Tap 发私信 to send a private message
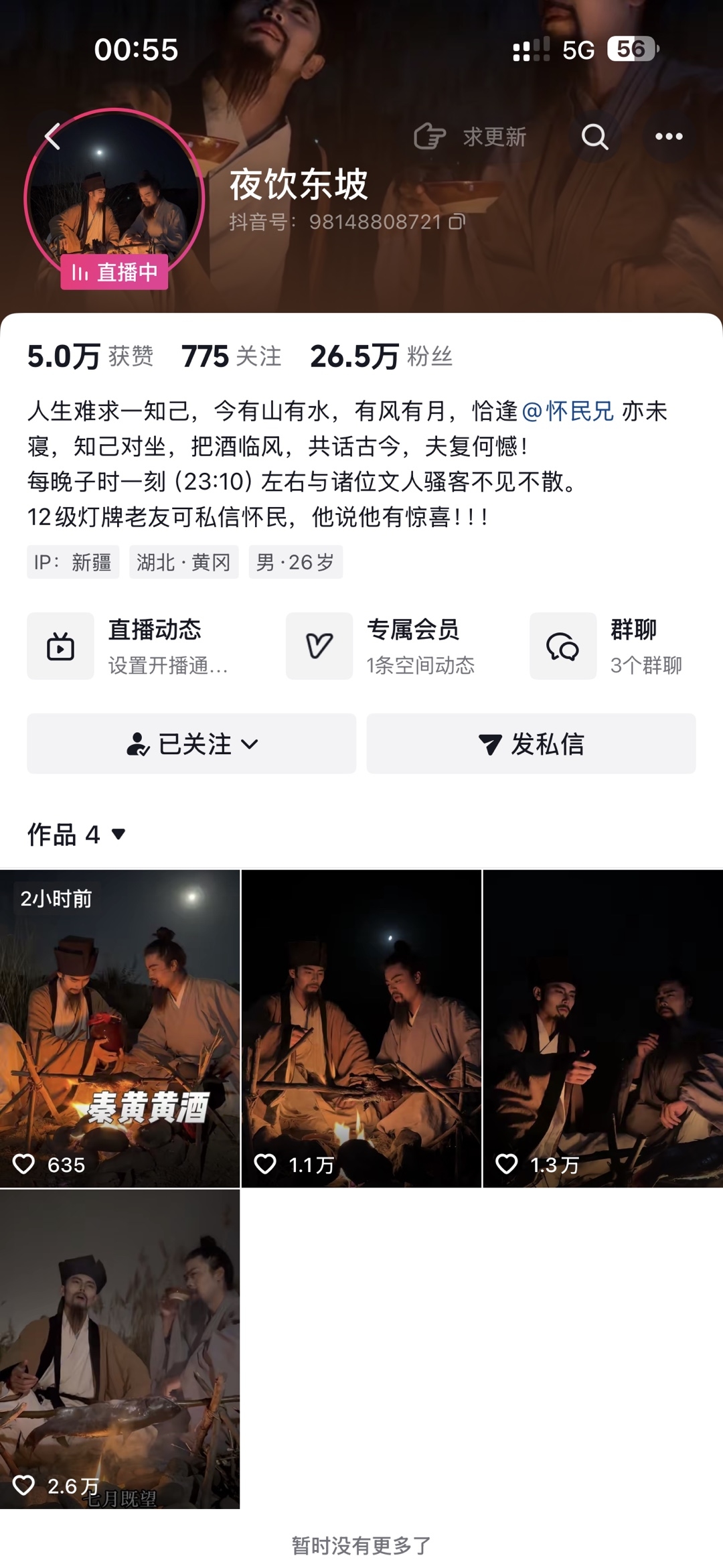 pos(531,743)
